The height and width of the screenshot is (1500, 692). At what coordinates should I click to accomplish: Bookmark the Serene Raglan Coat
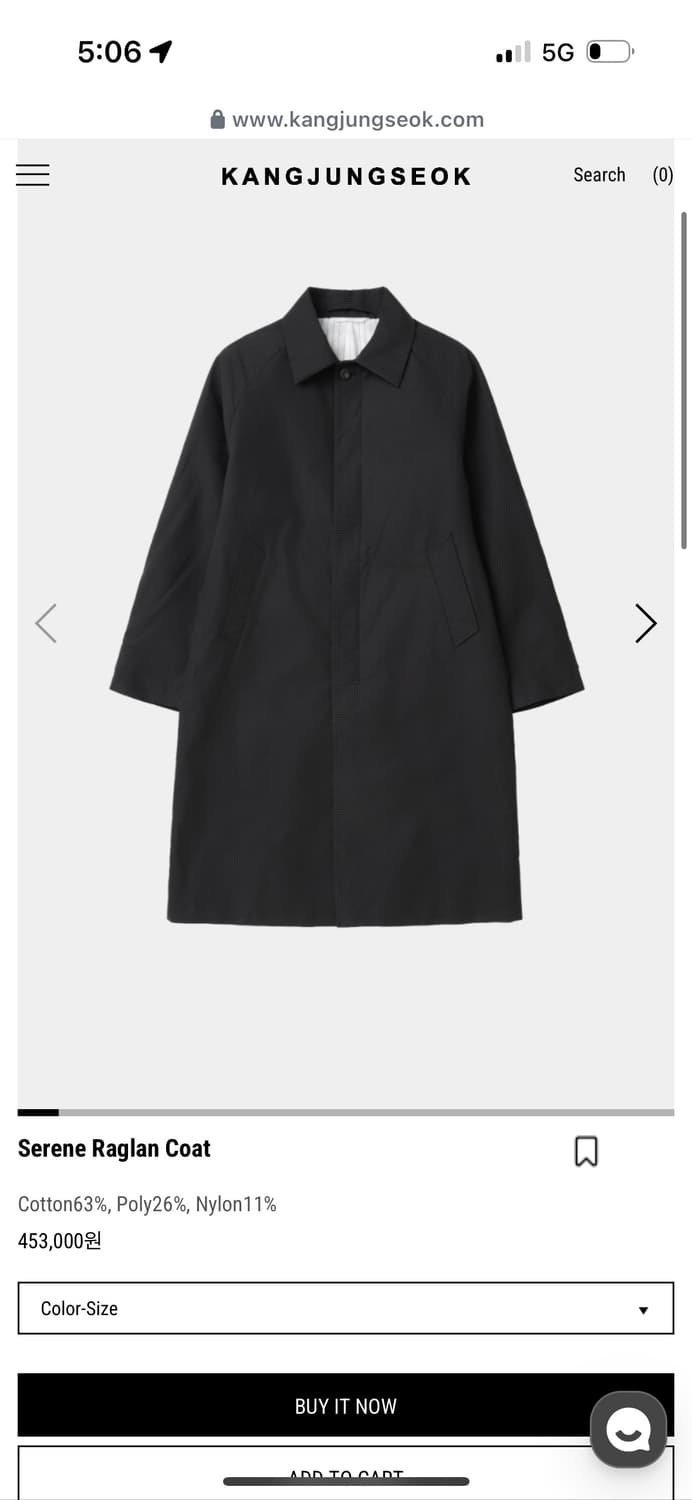tap(586, 1151)
